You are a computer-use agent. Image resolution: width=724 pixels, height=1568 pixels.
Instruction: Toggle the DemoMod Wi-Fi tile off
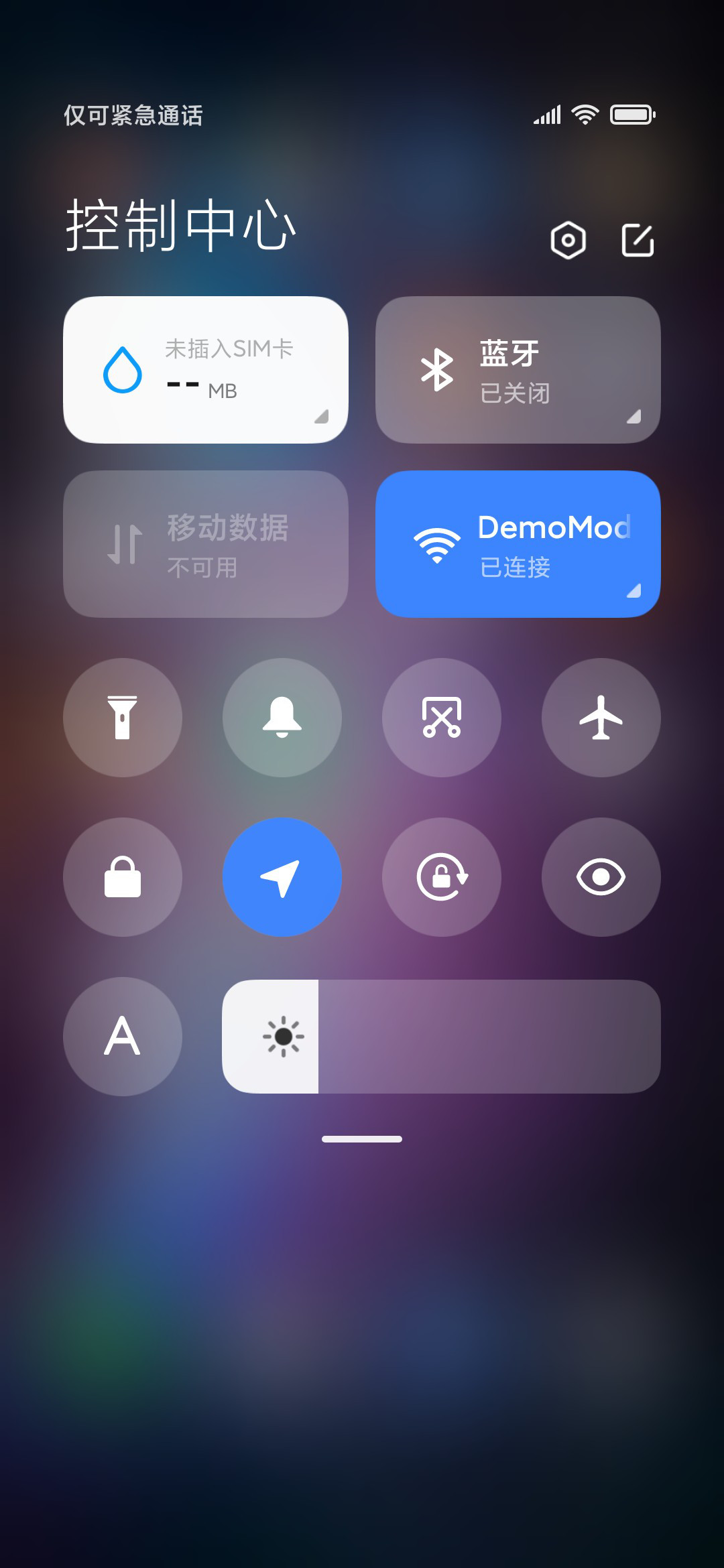(518, 544)
